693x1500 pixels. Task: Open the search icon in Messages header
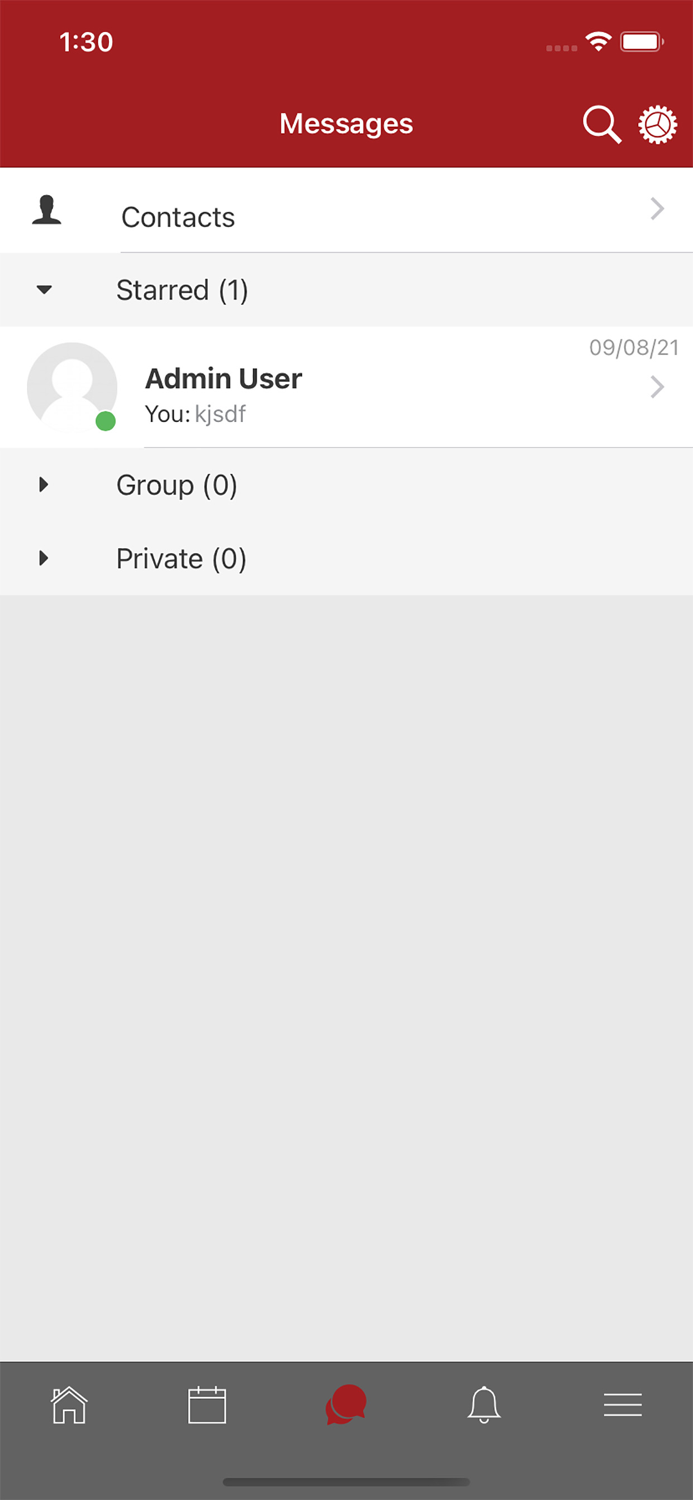pyautogui.click(x=602, y=125)
